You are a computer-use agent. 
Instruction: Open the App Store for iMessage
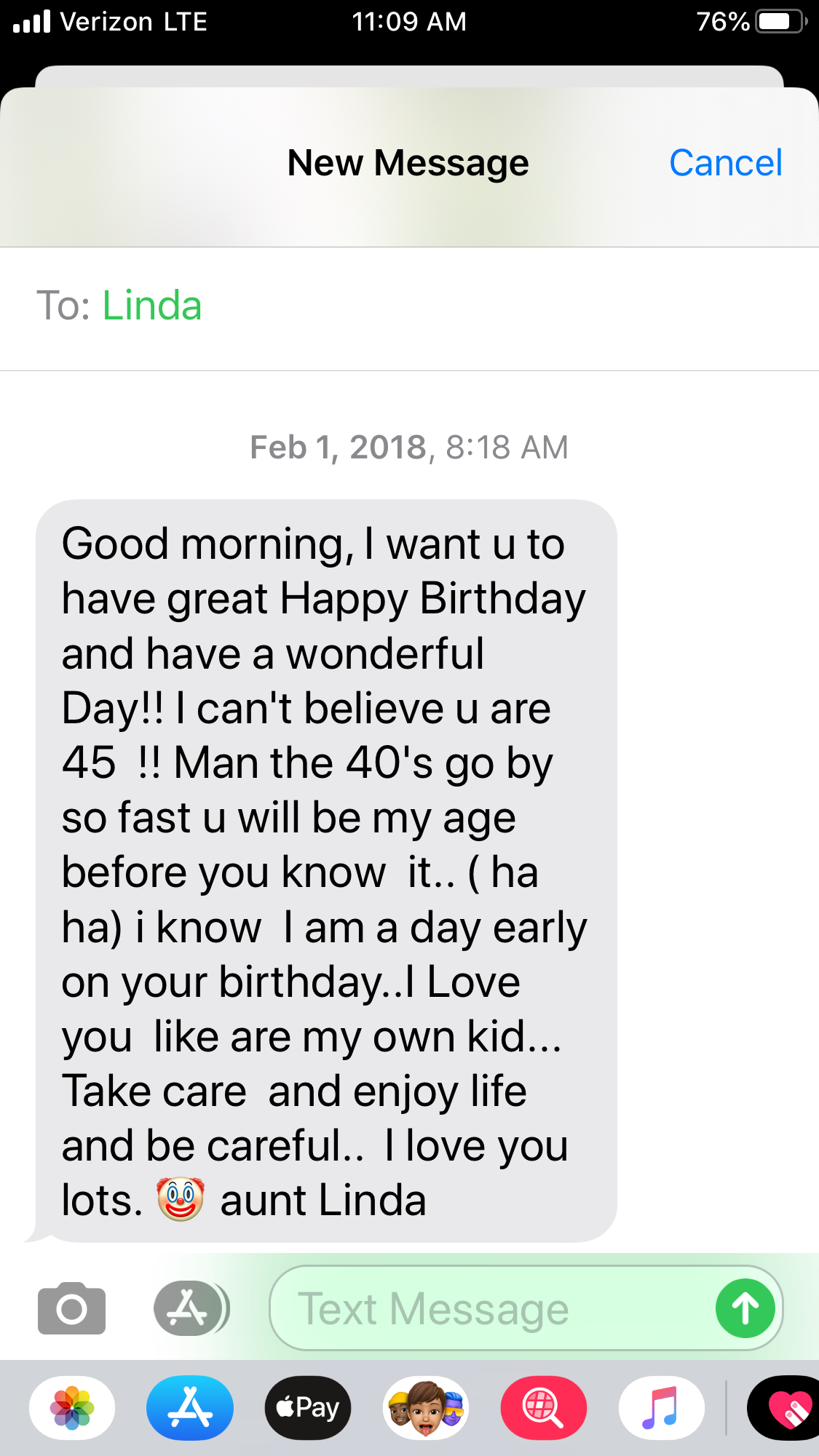[x=190, y=1408]
